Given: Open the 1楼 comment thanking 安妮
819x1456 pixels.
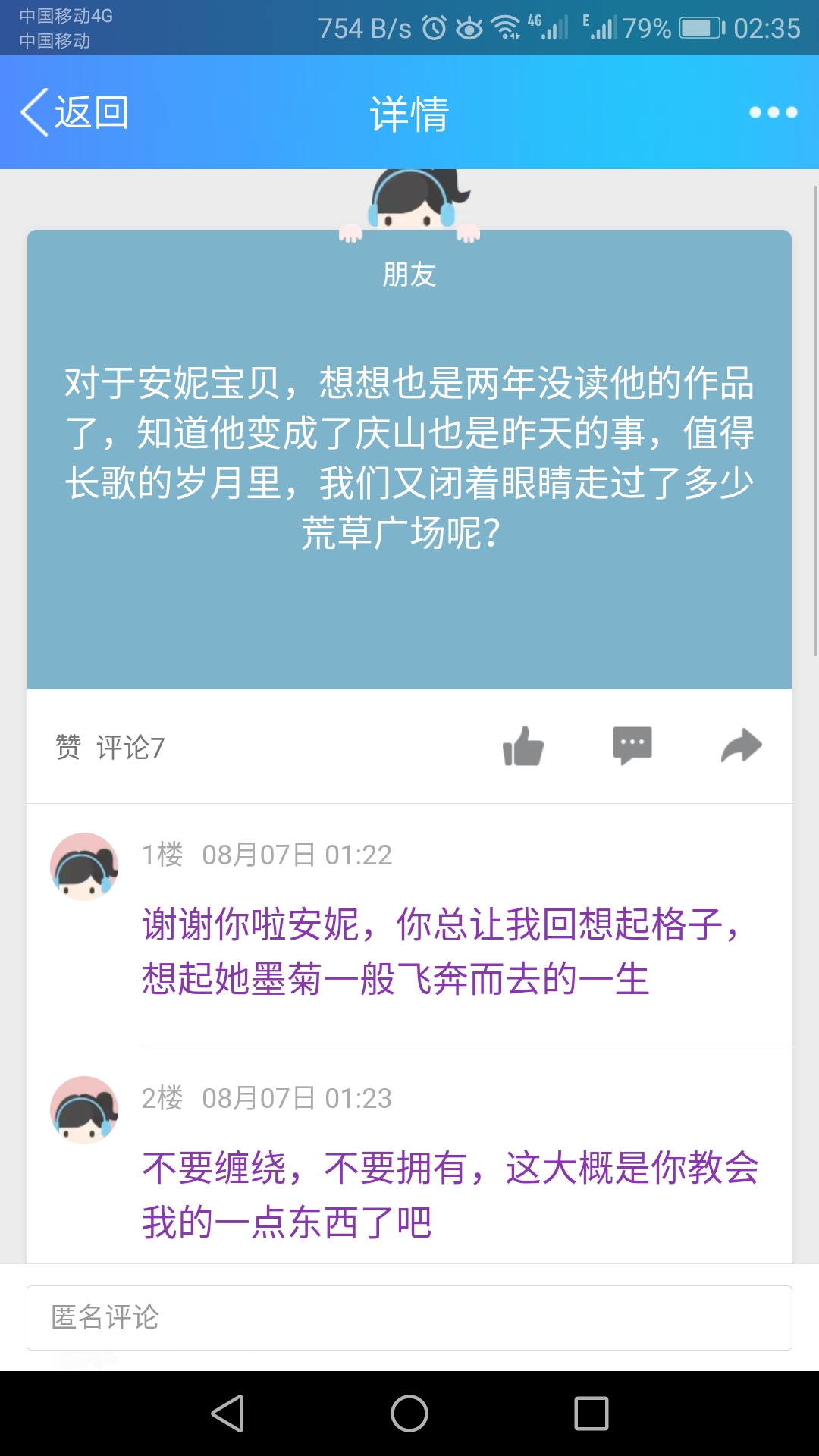Looking at the screenshot, I should coord(440,951).
